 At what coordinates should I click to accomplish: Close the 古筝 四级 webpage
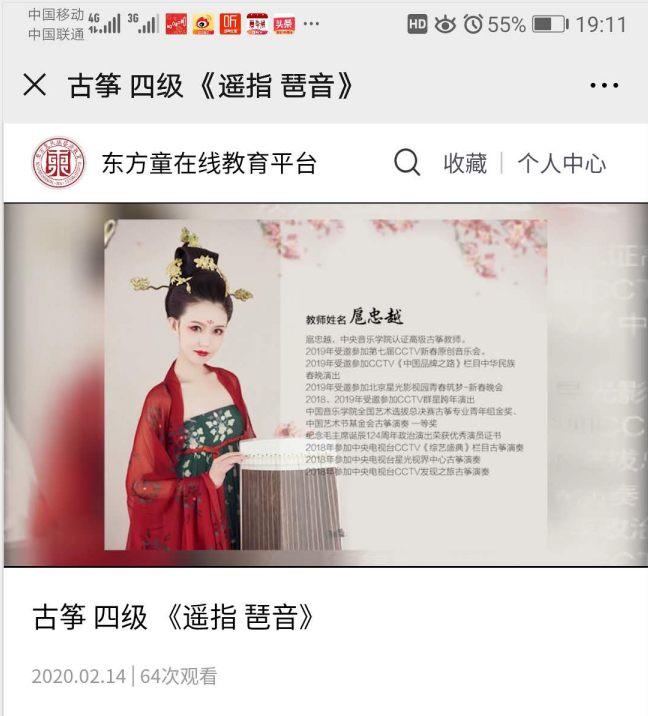34,85
